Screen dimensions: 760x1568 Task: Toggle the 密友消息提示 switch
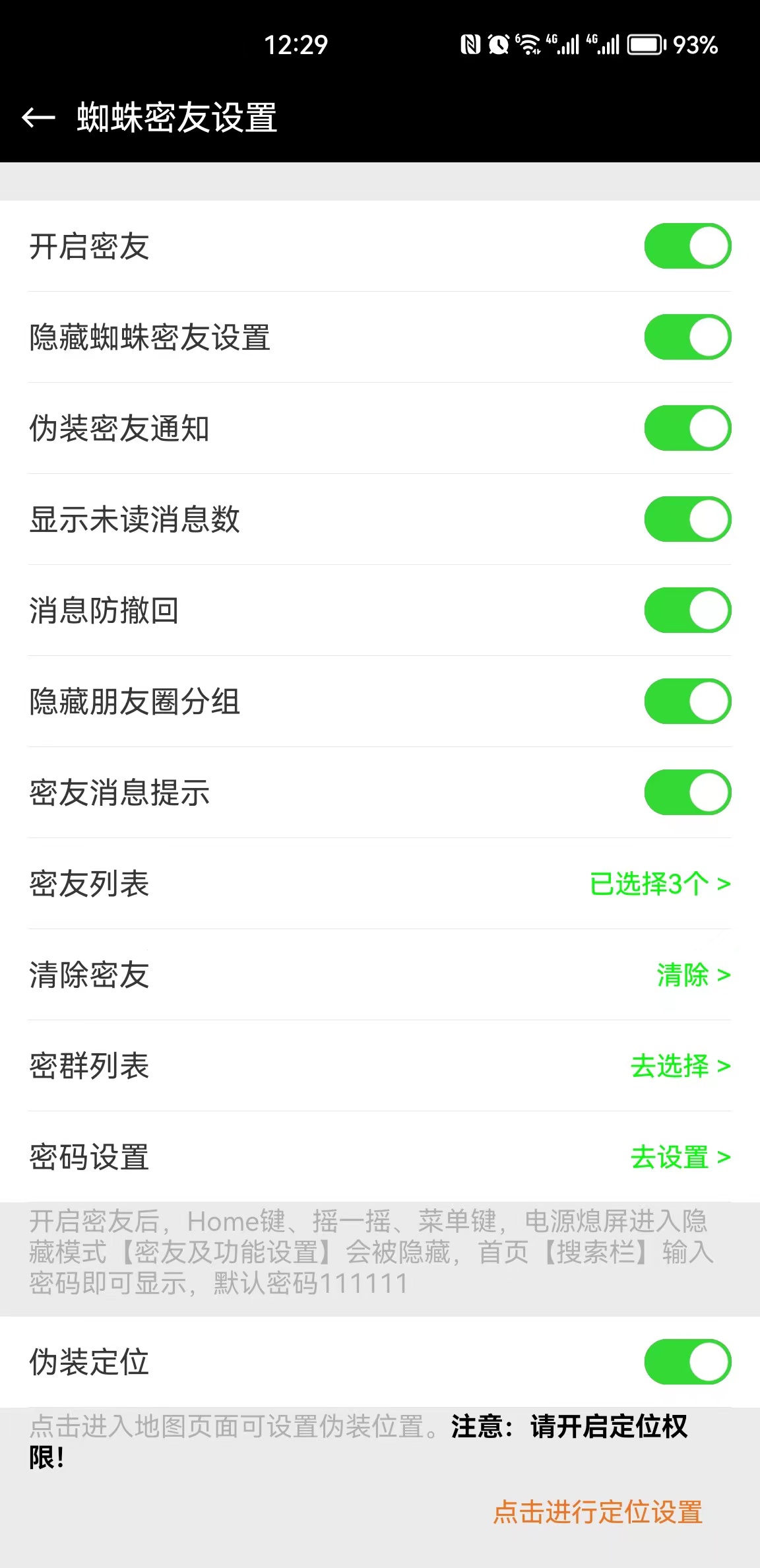(x=687, y=793)
